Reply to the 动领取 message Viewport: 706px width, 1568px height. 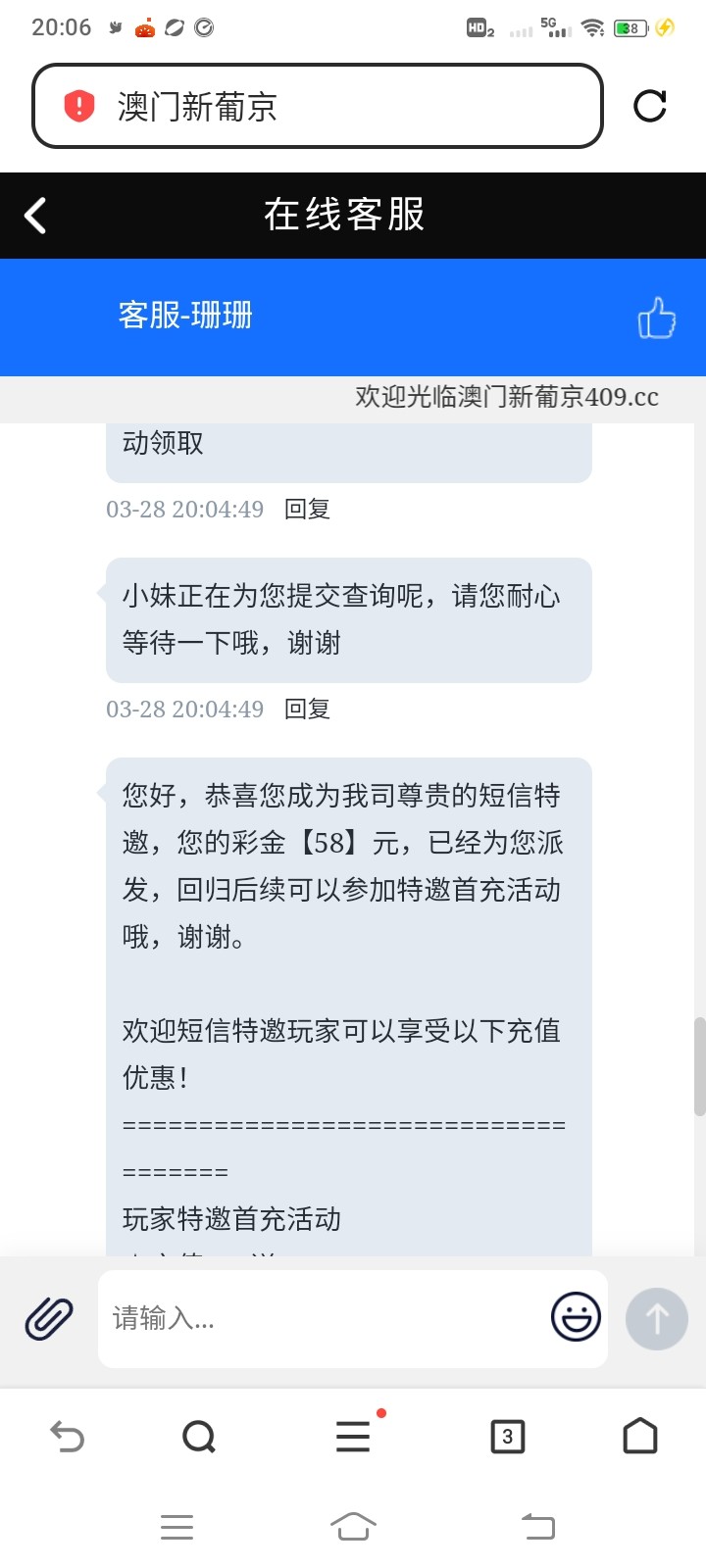pos(307,510)
